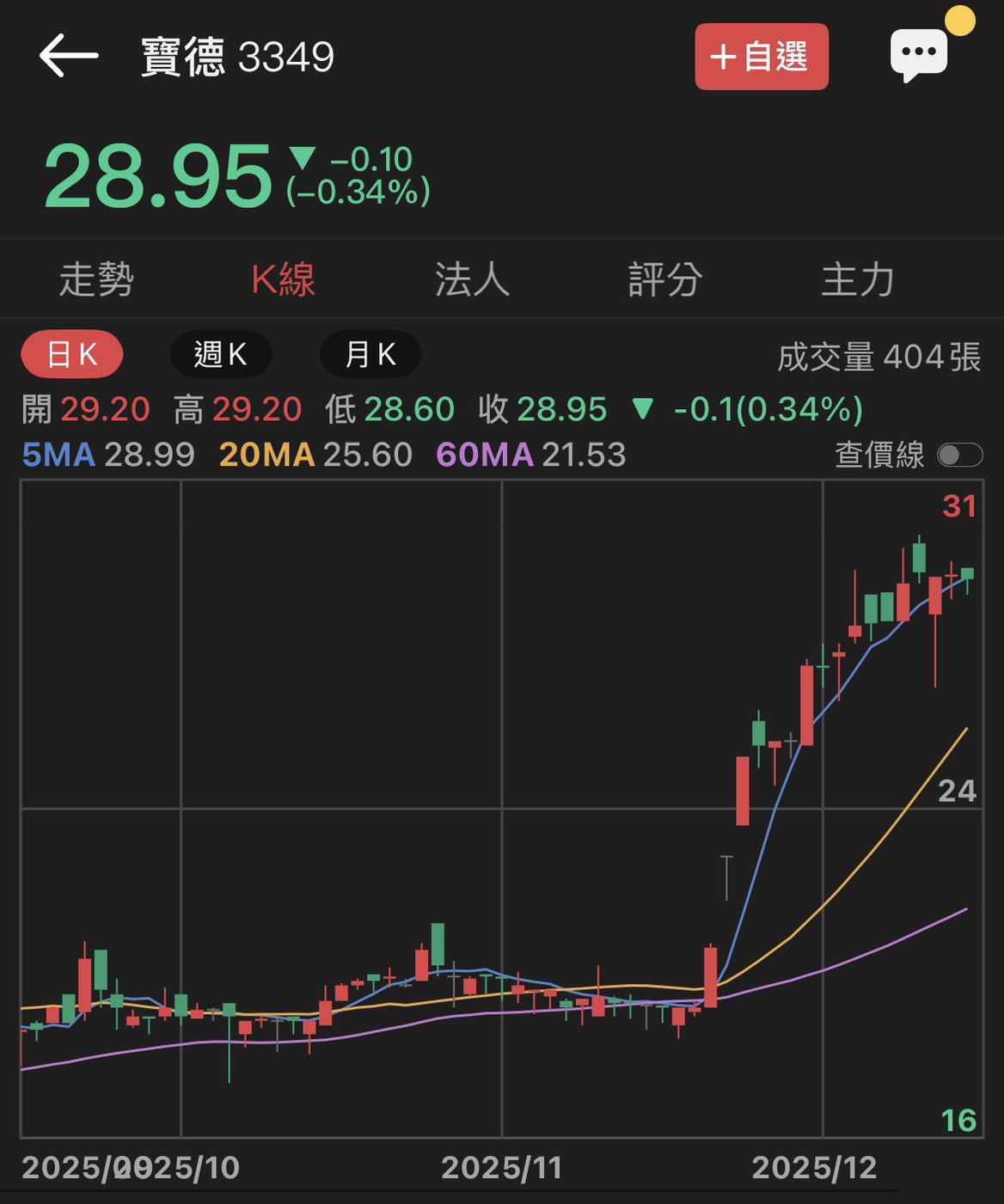Select the 日K daily chart
Image resolution: width=1004 pixels, height=1204 pixels.
pos(72,354)
